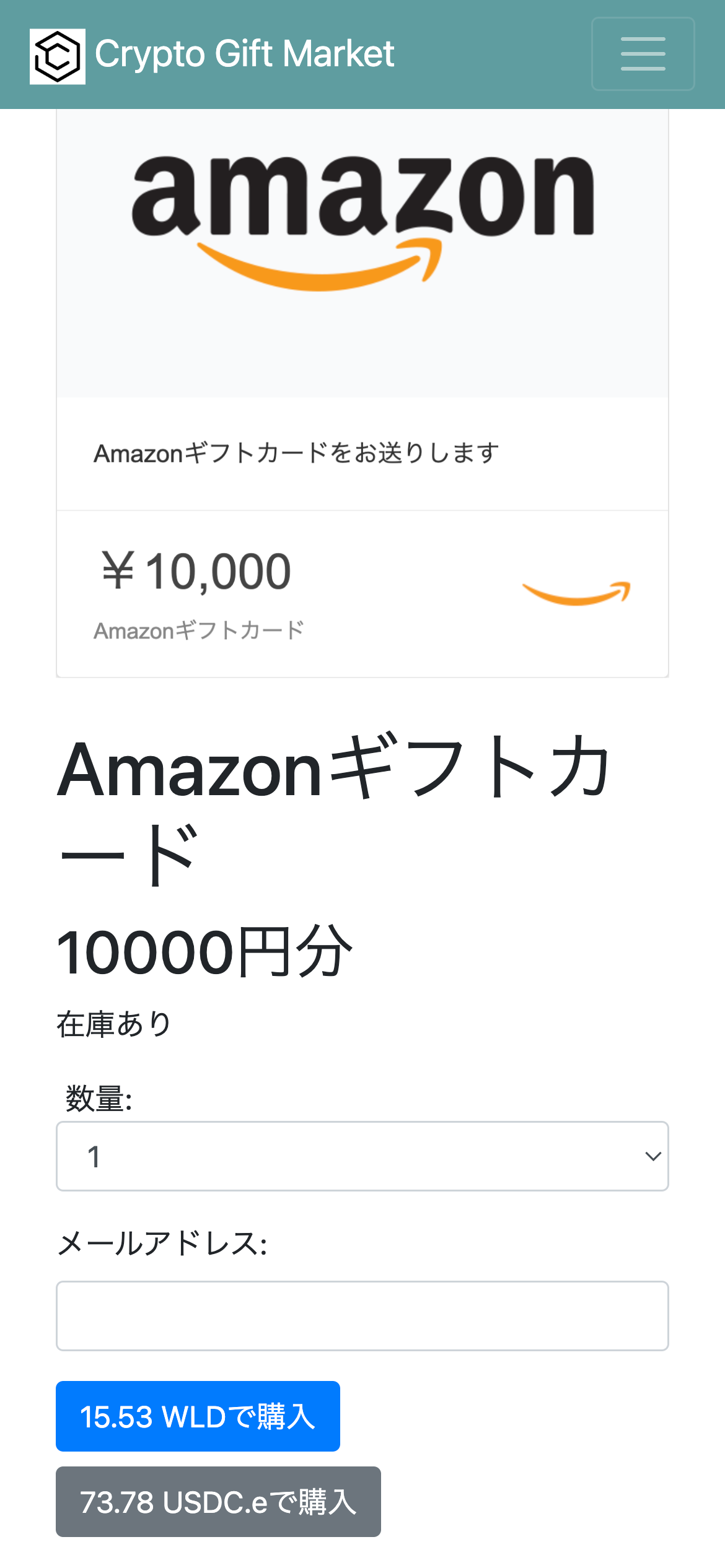The image size is (725, 1568).
Task: Click the ¥10,000 gift card preview
Action: point(362,591)
